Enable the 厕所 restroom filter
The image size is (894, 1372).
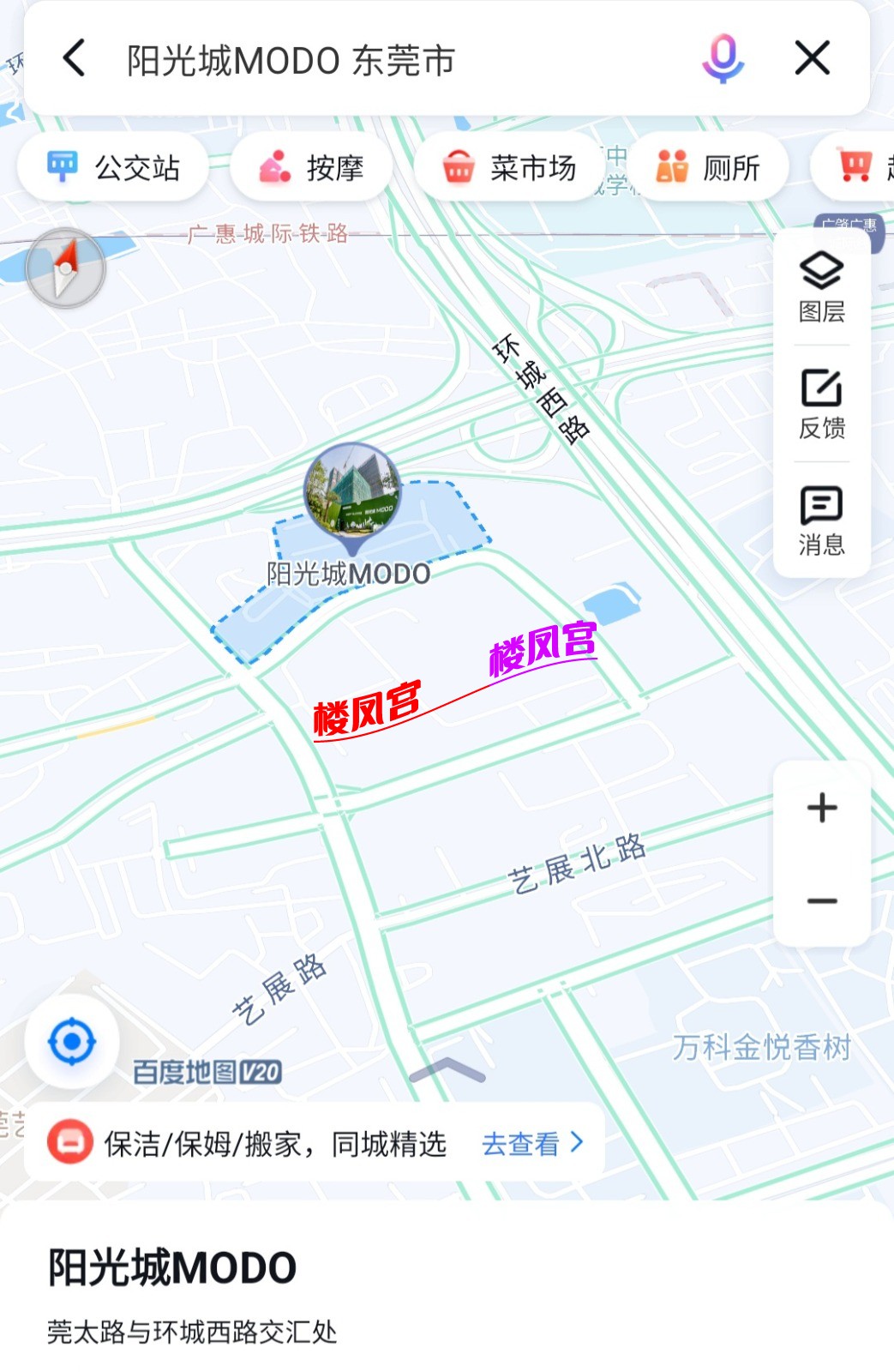tap(711, 167)
